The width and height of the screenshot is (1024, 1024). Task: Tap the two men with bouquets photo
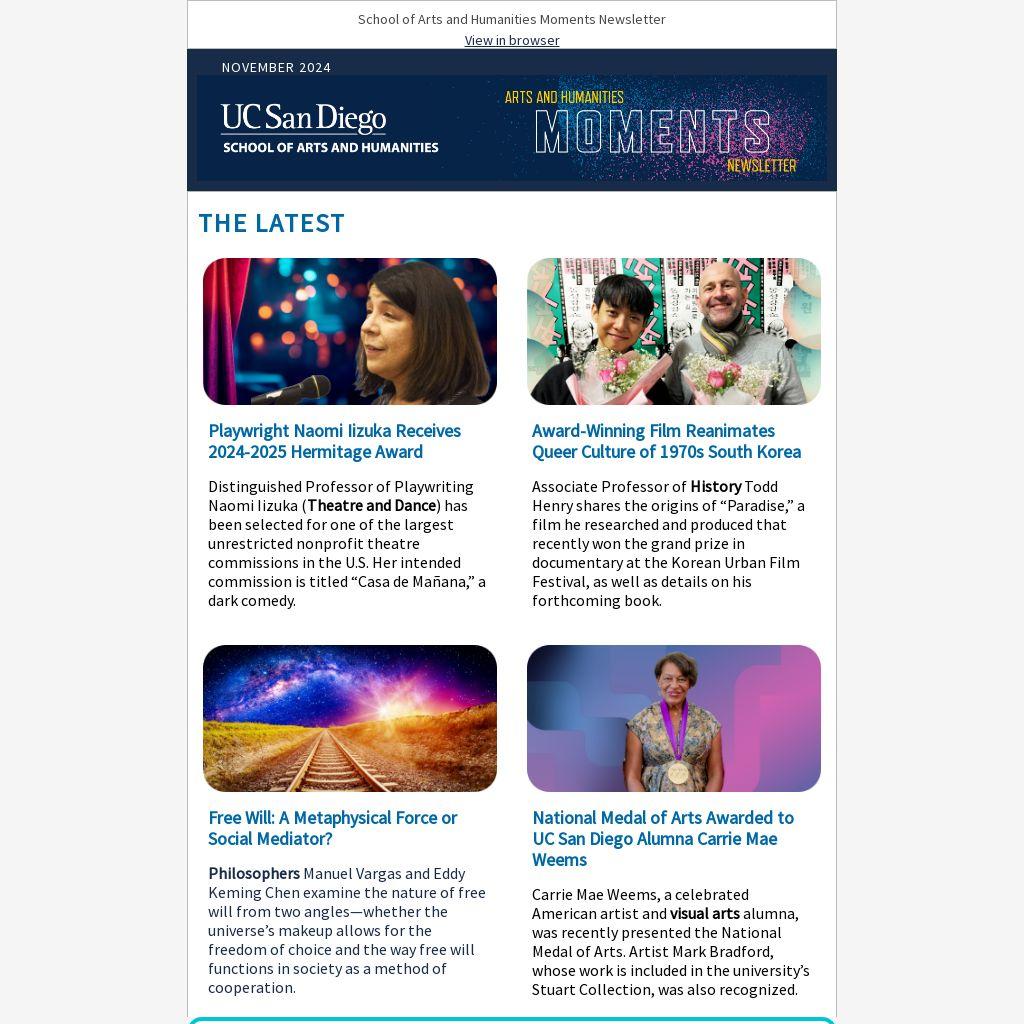coord(674,331)
